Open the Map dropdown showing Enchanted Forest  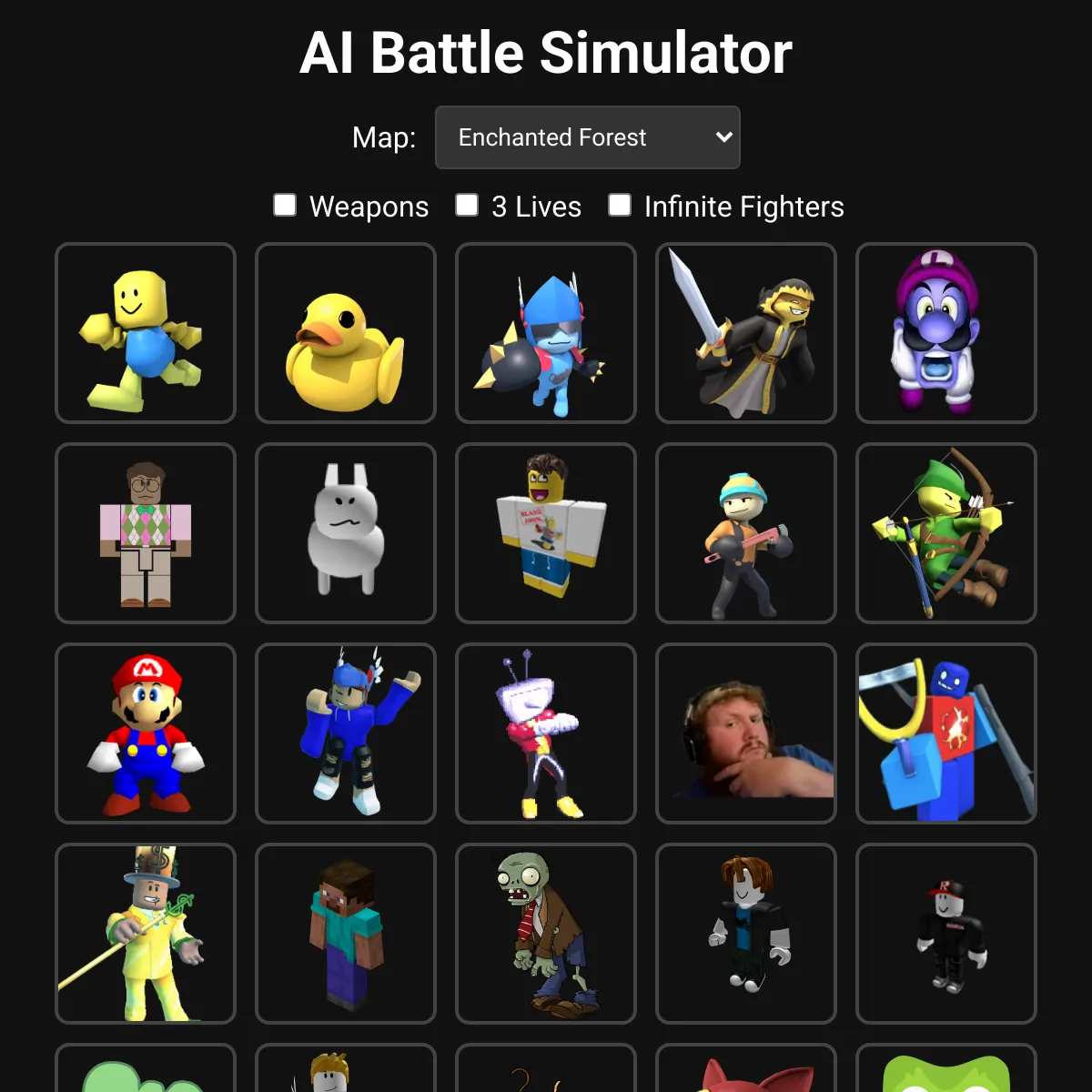pos(587,137)
